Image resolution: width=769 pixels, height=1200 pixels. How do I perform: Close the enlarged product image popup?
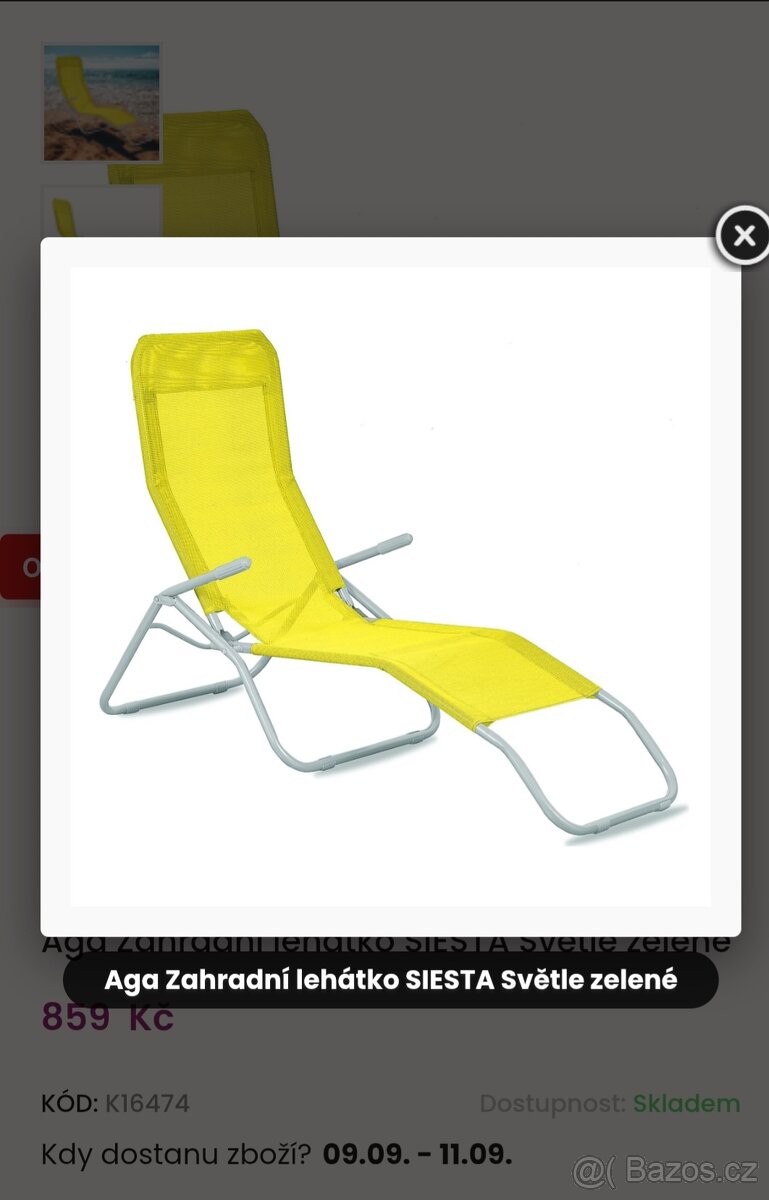click(743, 236)
